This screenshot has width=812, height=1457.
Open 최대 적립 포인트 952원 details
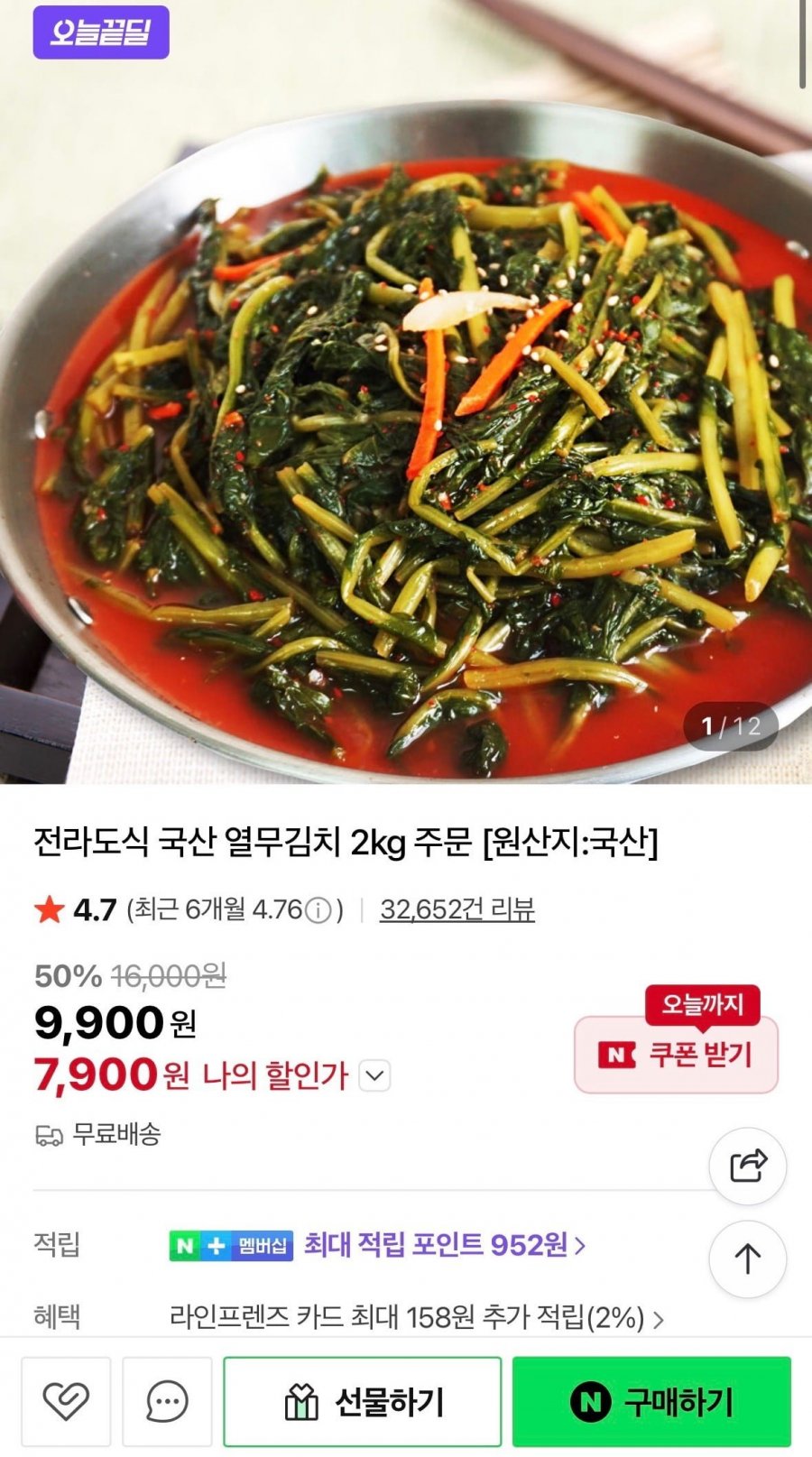[x=445, y=1245]
